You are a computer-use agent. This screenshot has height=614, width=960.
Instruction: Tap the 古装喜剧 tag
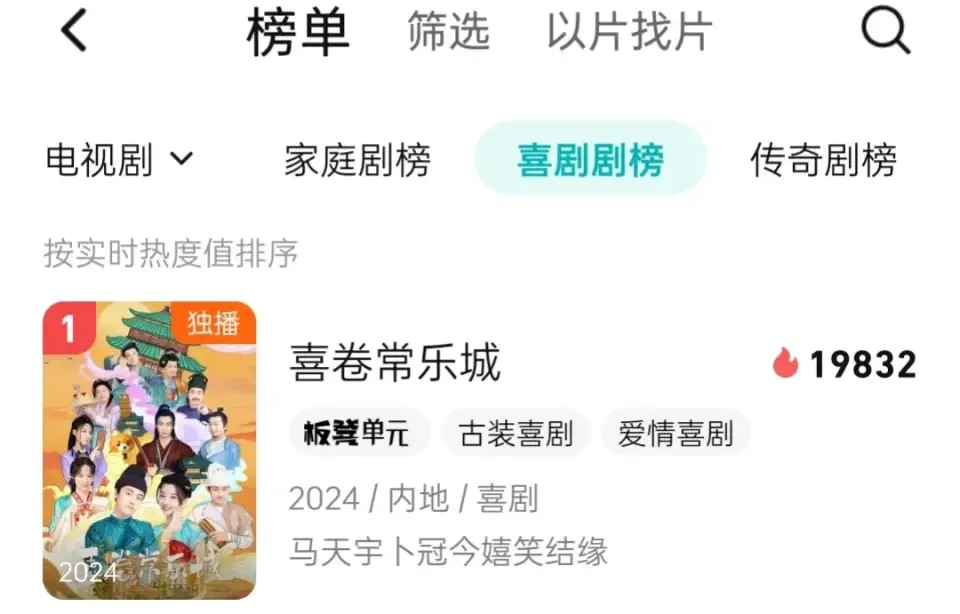click(x=516, y=434)
